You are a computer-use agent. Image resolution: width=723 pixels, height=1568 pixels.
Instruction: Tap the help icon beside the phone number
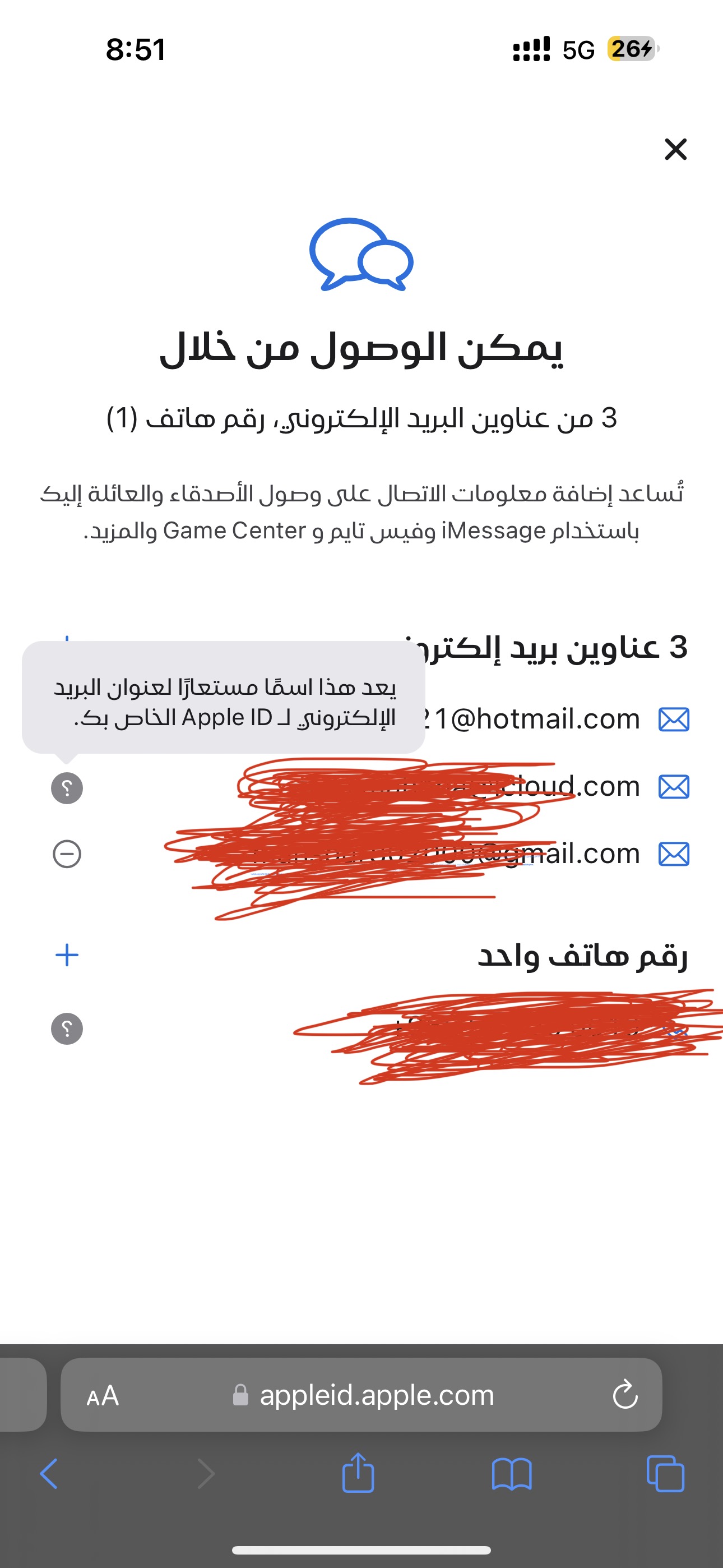click(67, 1029)
